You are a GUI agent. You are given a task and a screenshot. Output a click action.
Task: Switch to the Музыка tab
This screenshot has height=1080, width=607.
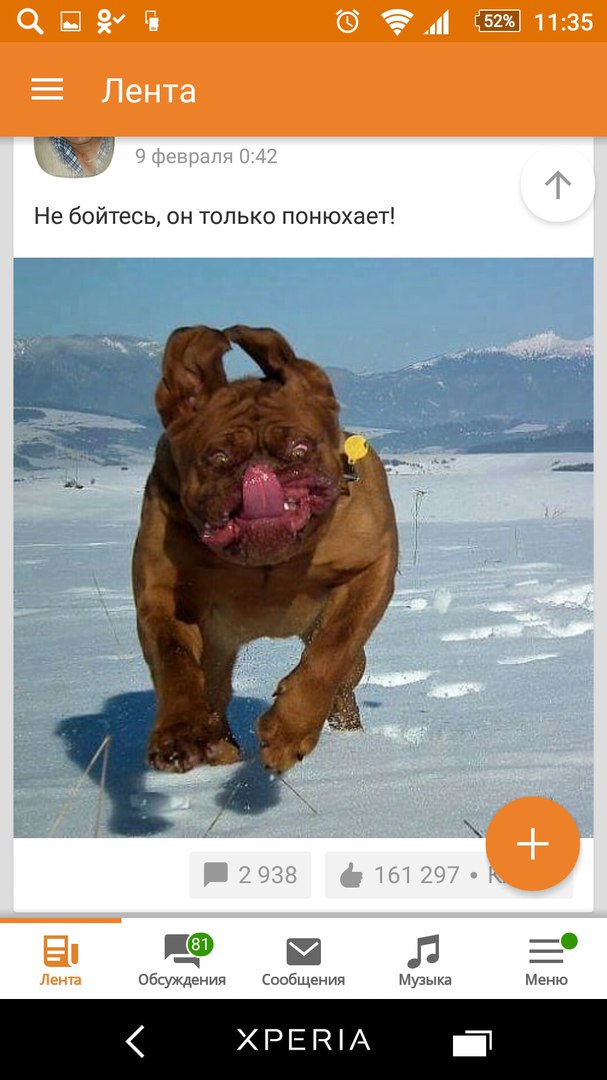[424, 960]
